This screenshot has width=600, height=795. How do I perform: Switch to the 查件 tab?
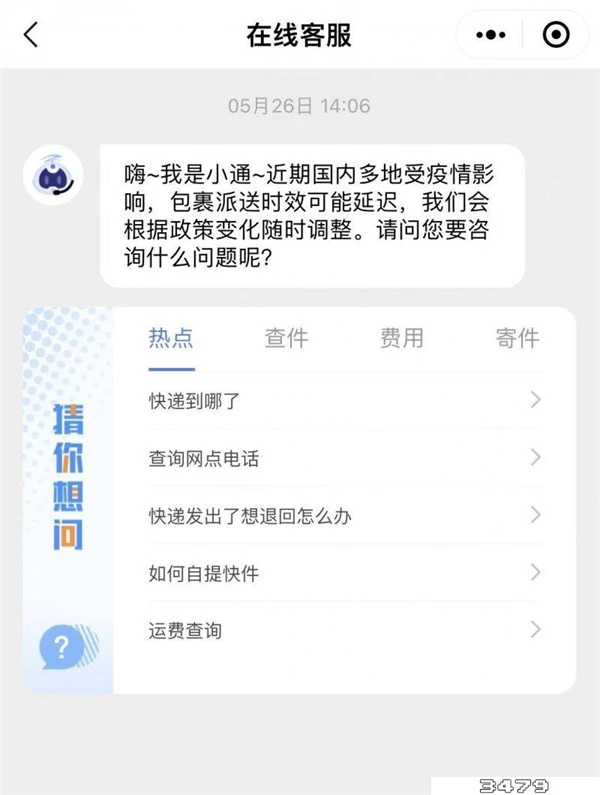click(286, 338)
